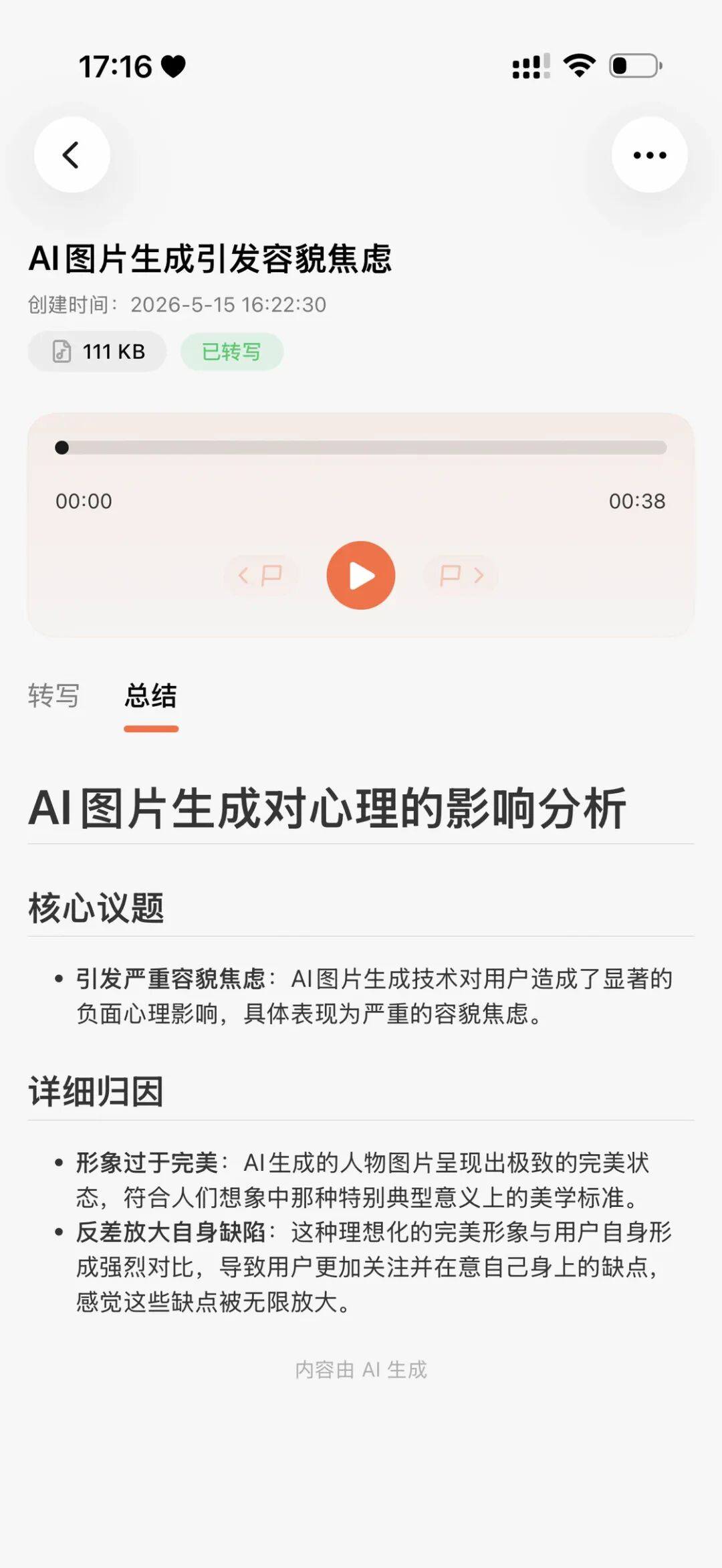Screen dimensions: 722x1568
Task: Tap the 已转写 status chip
Action: (x=231, y=351)
